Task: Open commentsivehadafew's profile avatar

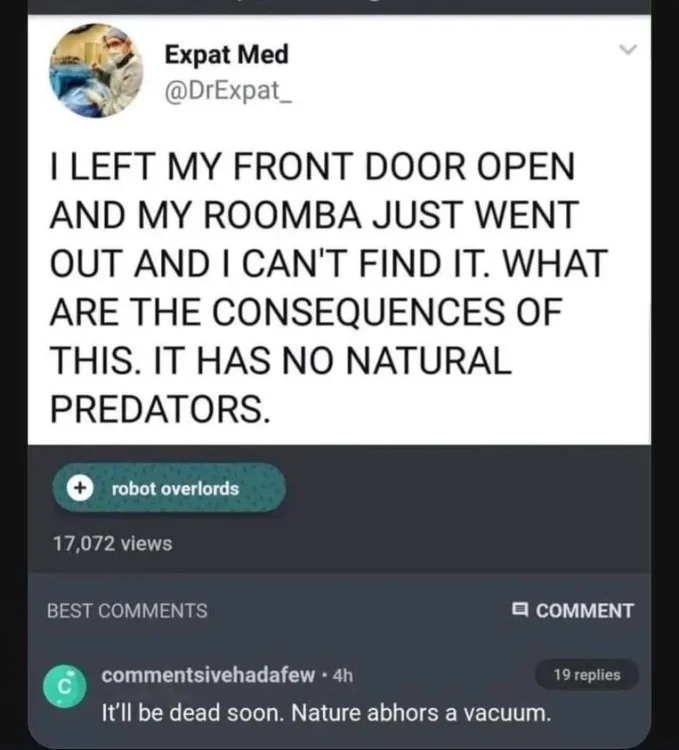Action: click(x=65, y=686)
